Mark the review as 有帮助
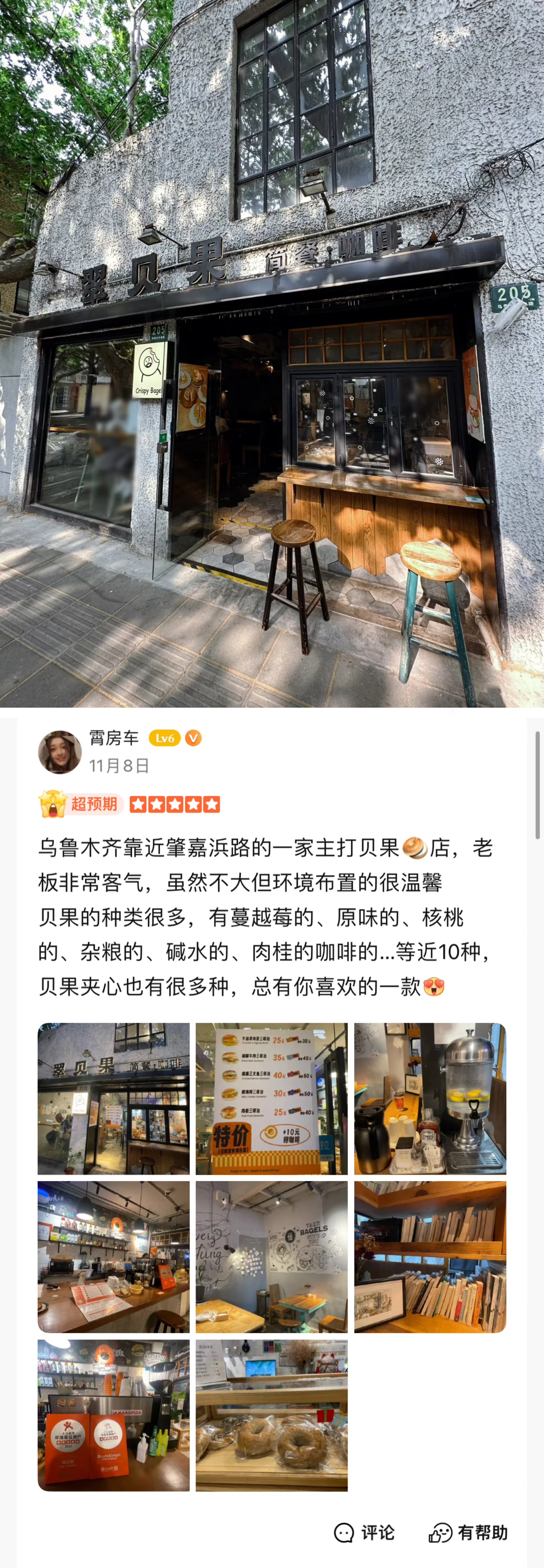 tap(468, 1532)
